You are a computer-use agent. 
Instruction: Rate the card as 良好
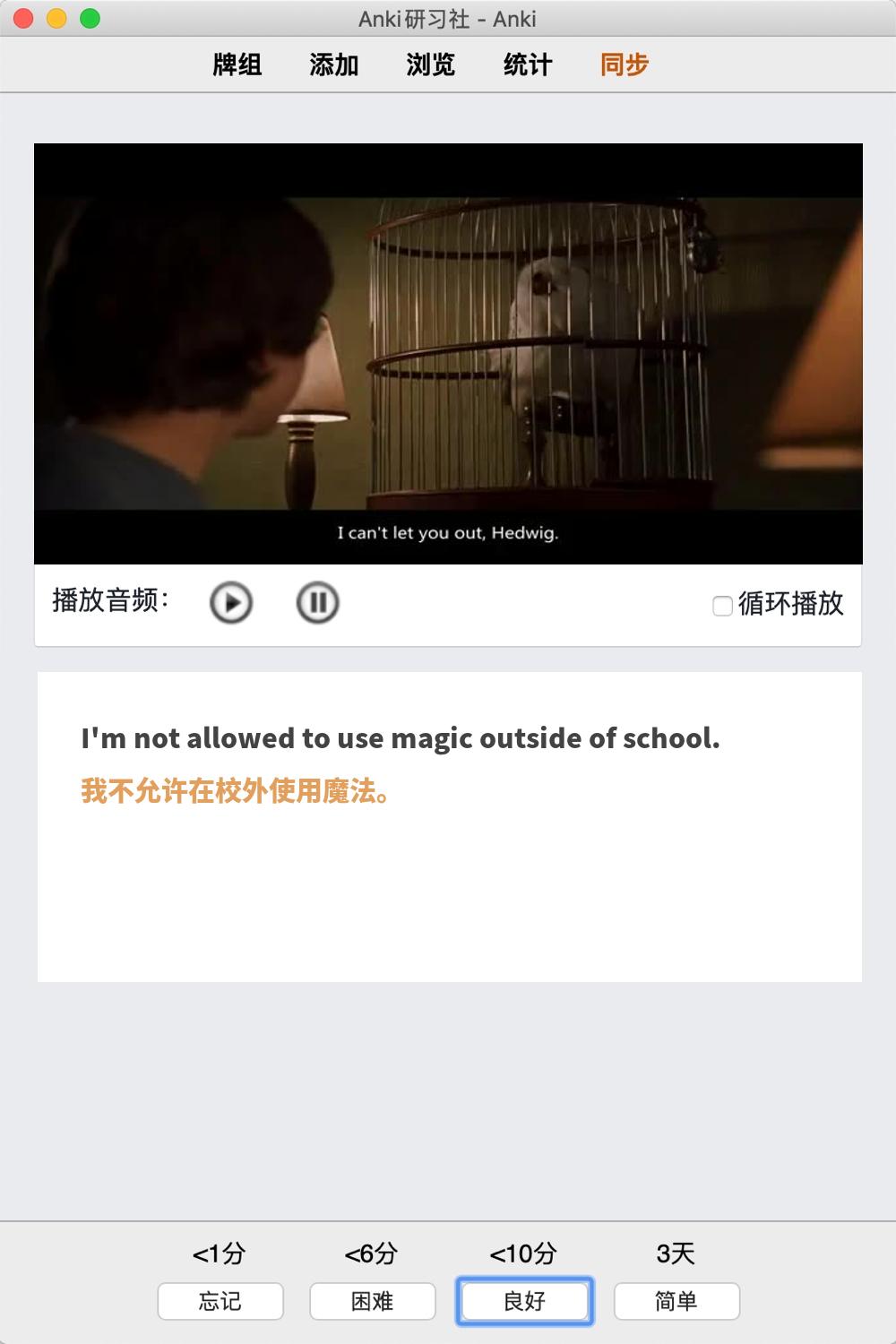coord(525,1301)
